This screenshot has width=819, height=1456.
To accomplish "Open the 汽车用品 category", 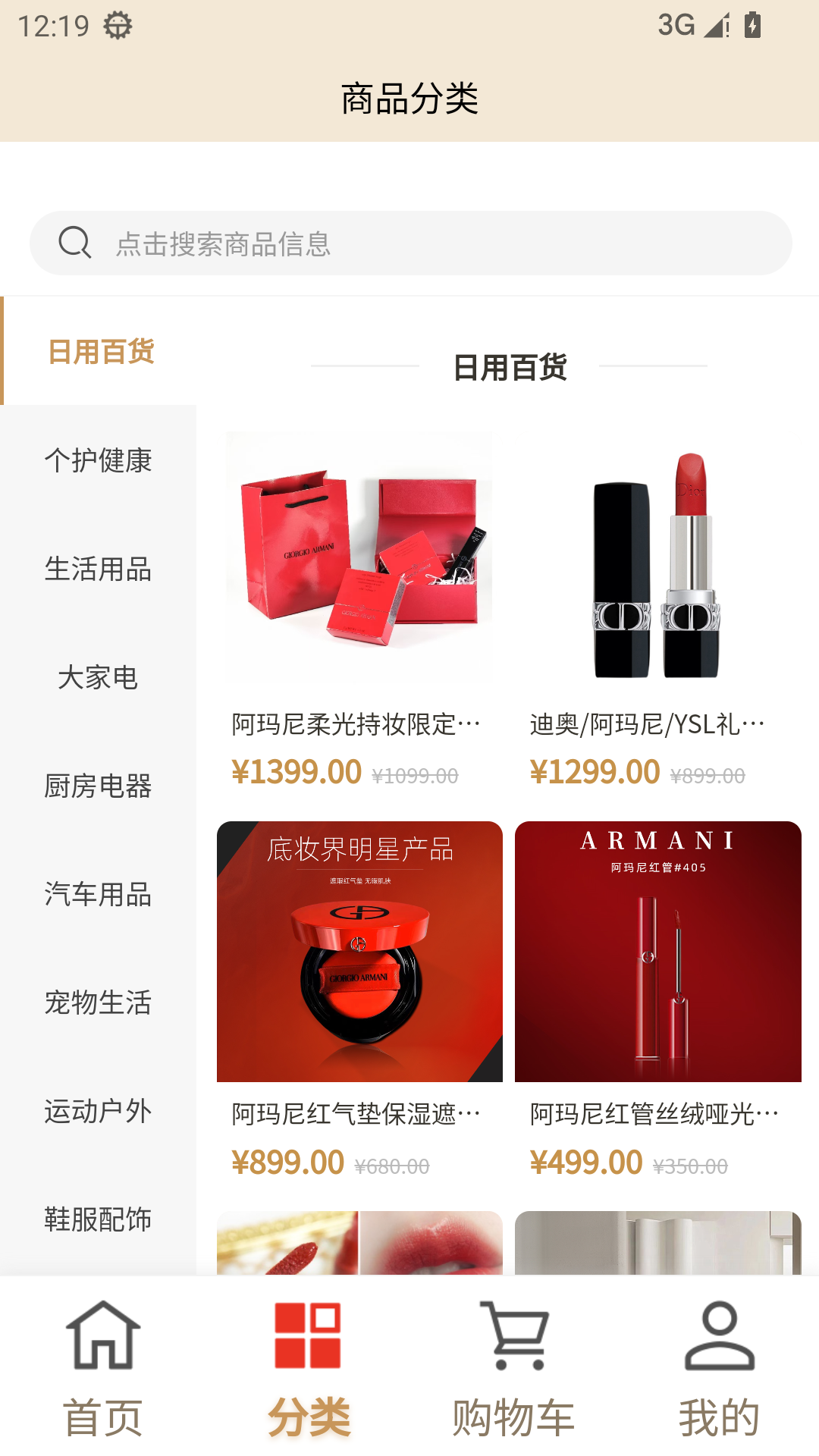I will point(99,893).
